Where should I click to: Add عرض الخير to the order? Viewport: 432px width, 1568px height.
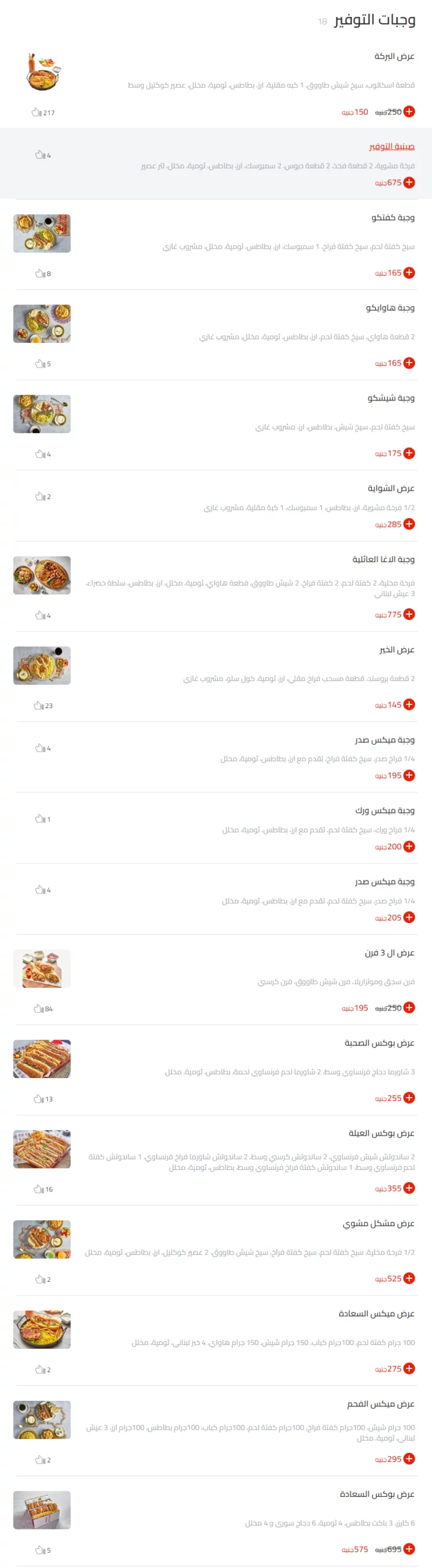click(409, 704)
